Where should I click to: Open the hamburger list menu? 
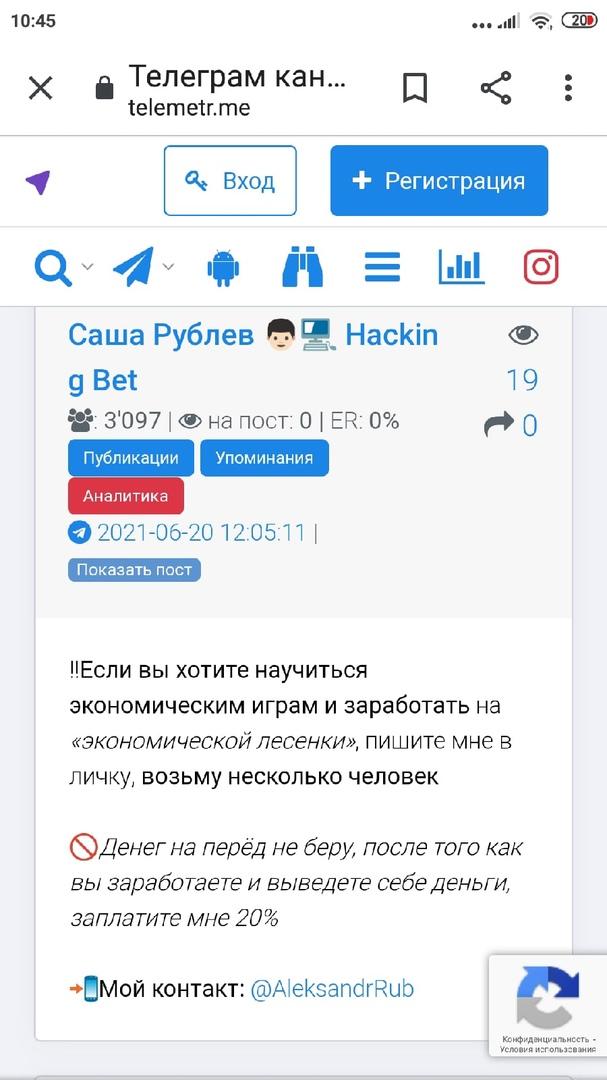pyautogui.click(x=382, y=267)
